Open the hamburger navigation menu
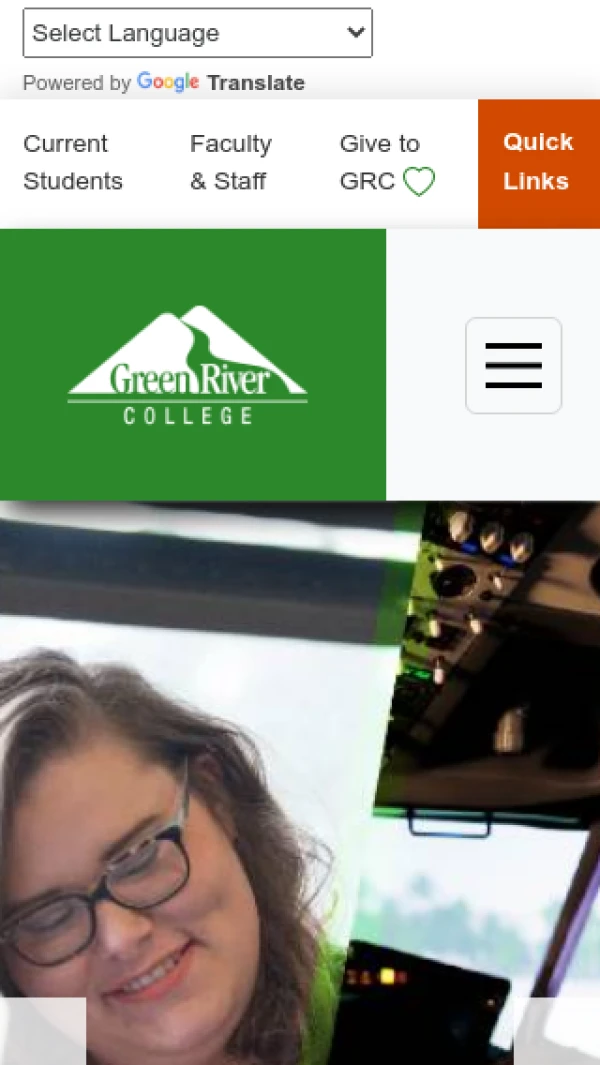Viewport: 600px width, 1065px height. [513, 365]
